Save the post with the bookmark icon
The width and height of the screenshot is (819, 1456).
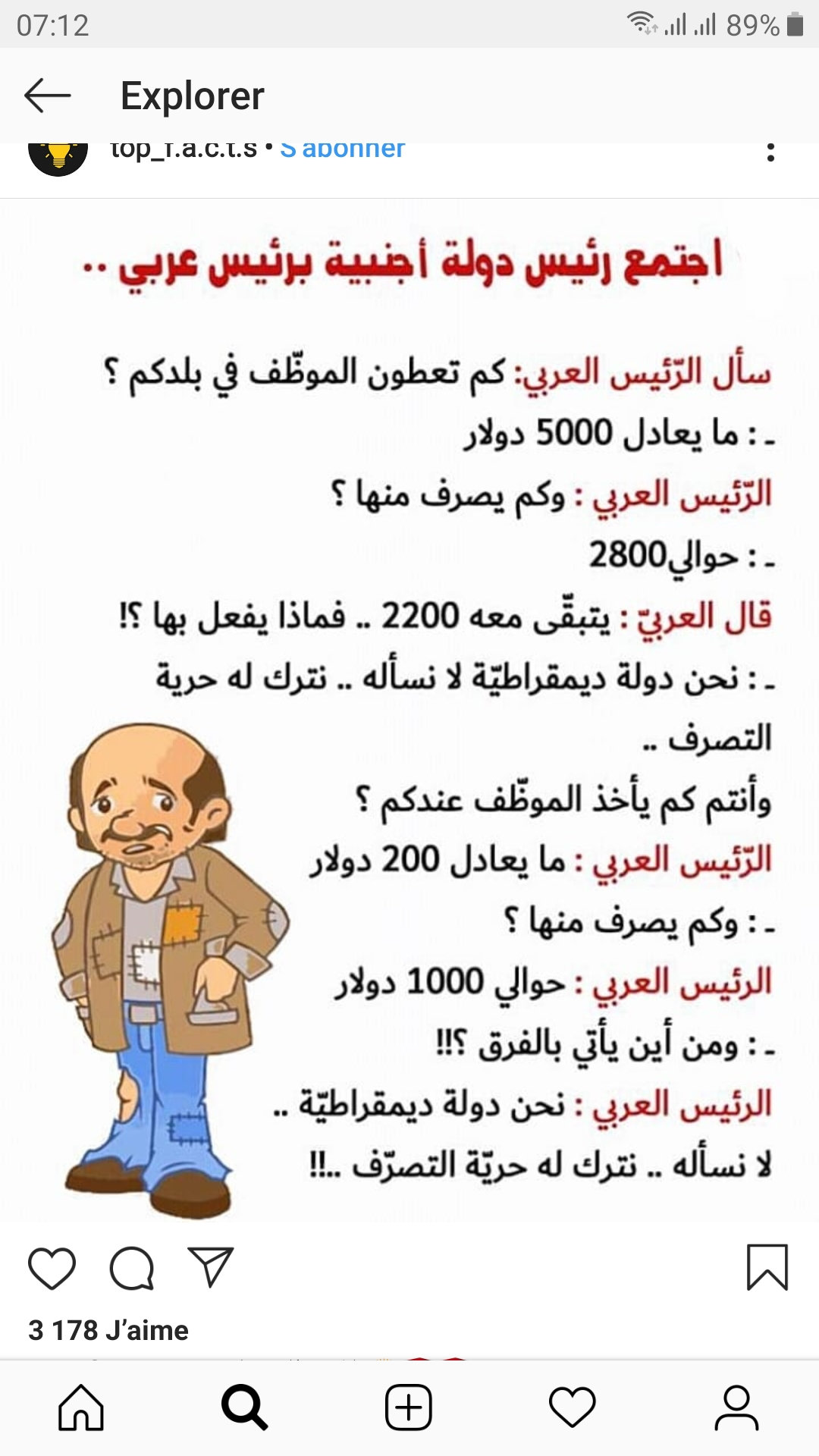click(767, 1267)
